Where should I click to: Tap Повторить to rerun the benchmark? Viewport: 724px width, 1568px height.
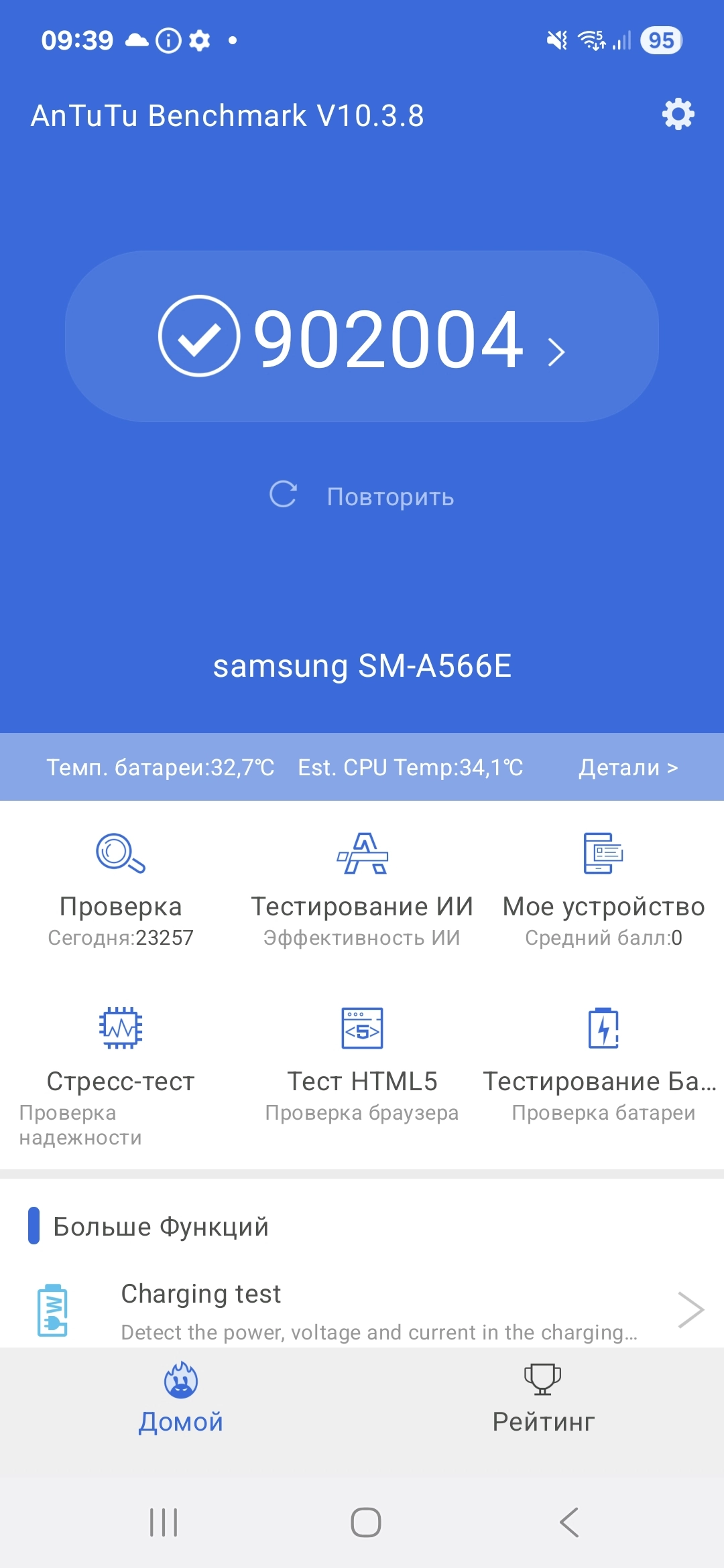point(362,496)
